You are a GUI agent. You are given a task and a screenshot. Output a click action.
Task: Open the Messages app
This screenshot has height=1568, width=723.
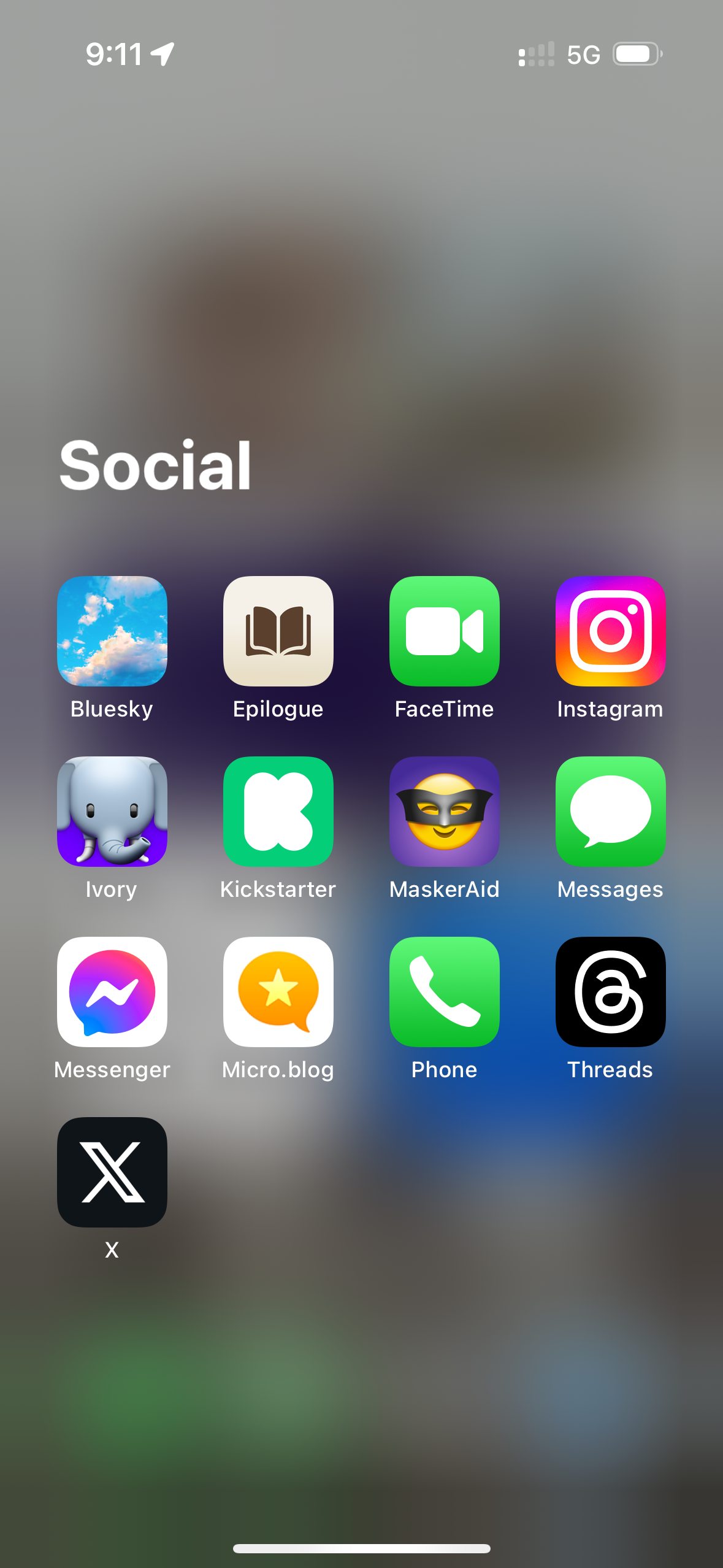(x=610, y=811)
